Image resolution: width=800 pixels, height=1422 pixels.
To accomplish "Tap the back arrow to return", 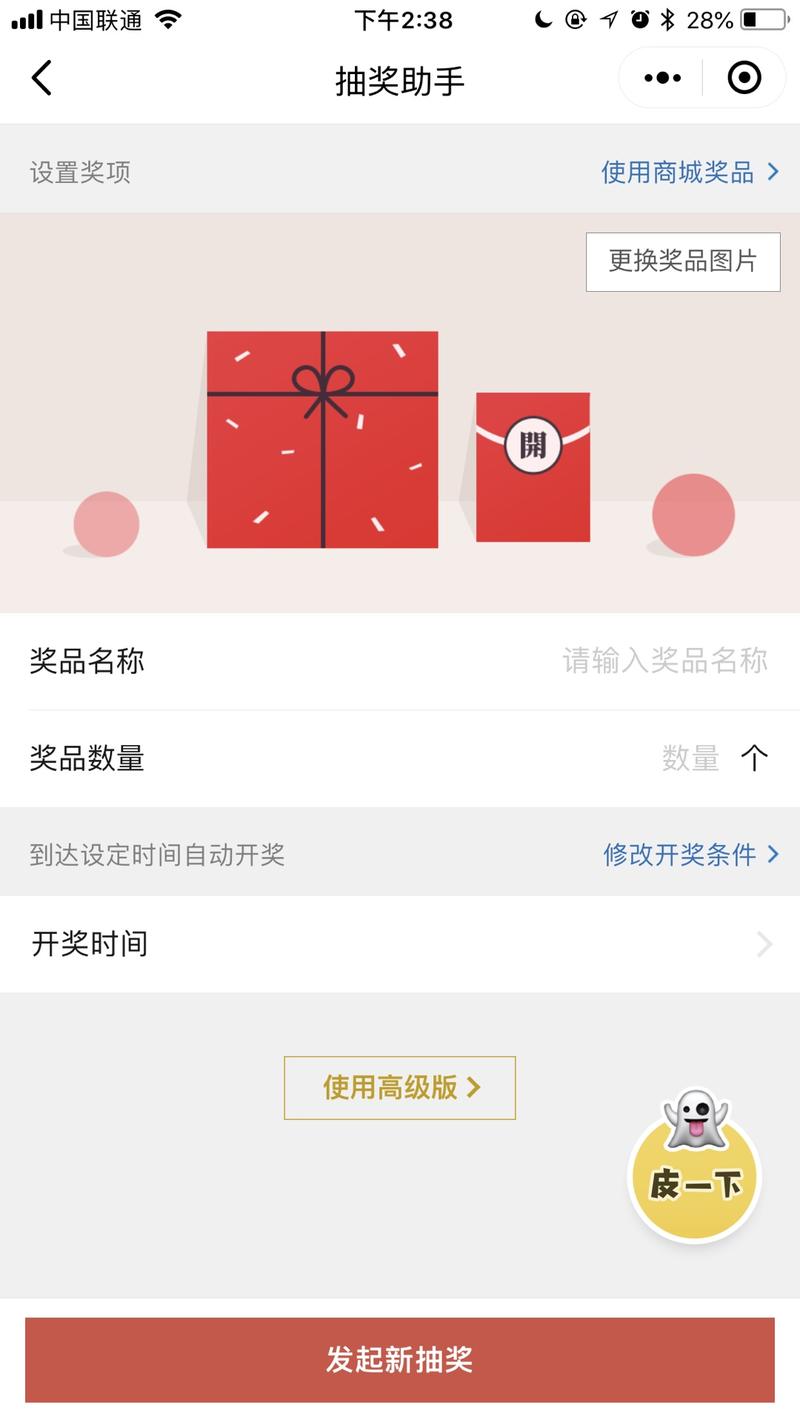I will point(42,77).
